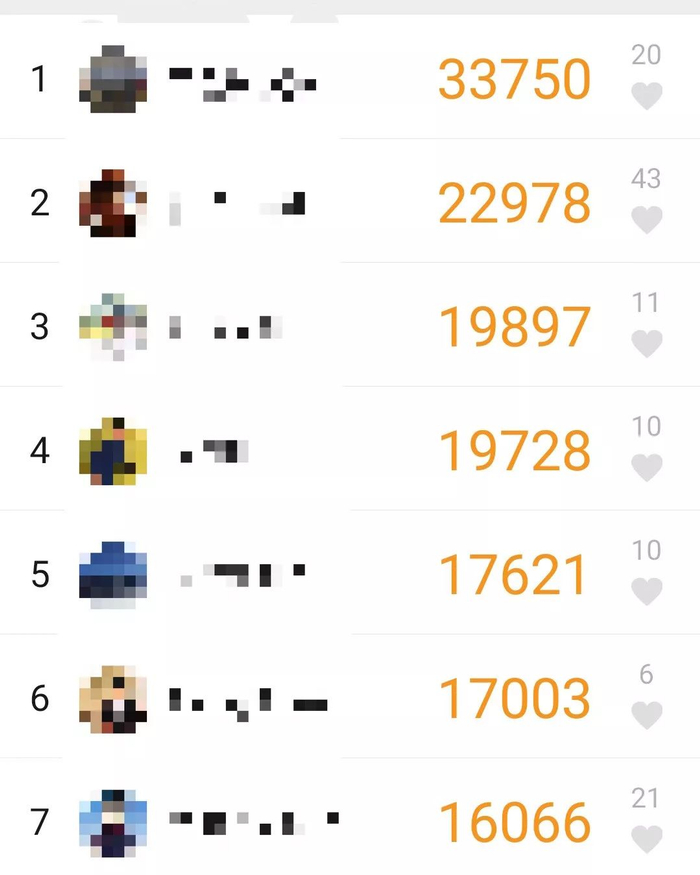
Task: Like the rank 7 entry with 16066 steps
Action: (x=647, y=840)
